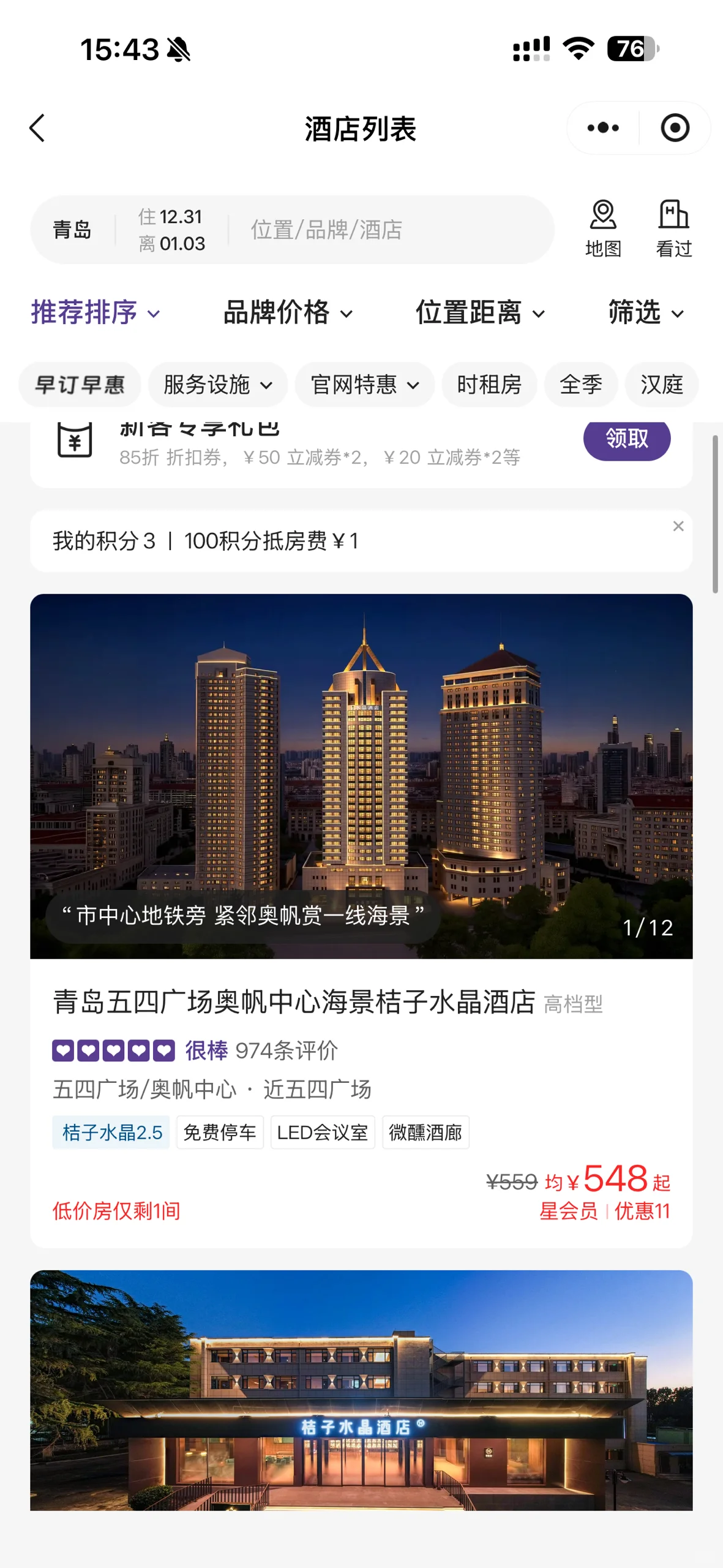This screenshot has width=723, height=1568.
Task: Select the 早订早惠 chip
Action: pyautogui.click(x=80, y=385)
